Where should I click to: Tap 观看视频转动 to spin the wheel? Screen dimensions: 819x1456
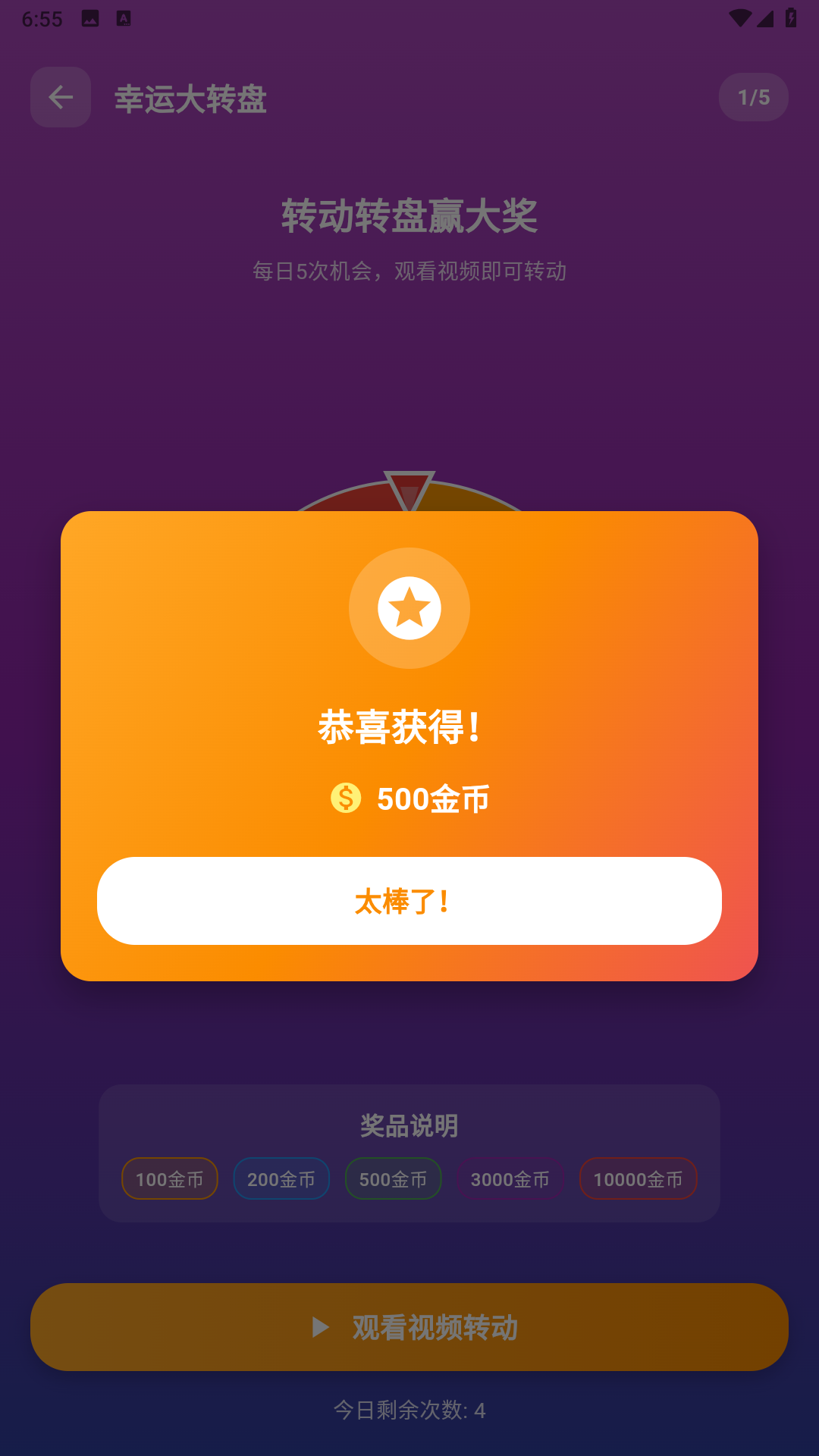409,1327
